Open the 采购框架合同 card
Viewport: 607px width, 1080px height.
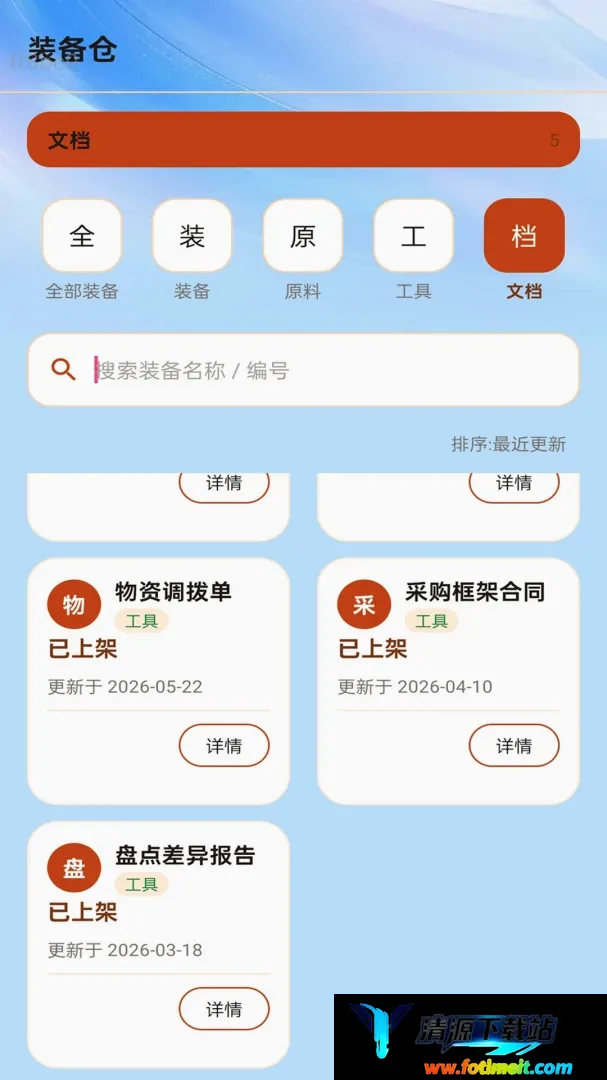[449, 681]
